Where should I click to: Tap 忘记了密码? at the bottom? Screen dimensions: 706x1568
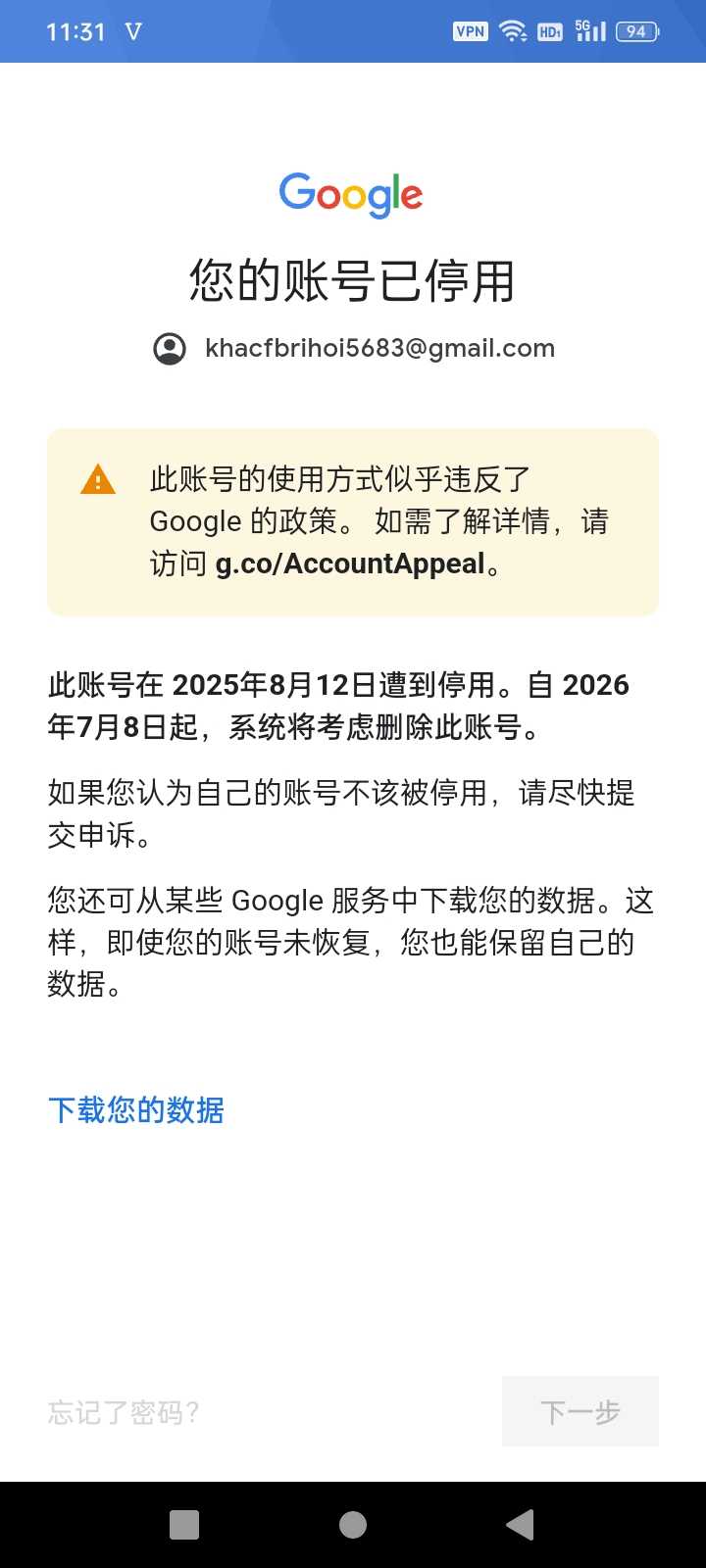pos(124,1412)
